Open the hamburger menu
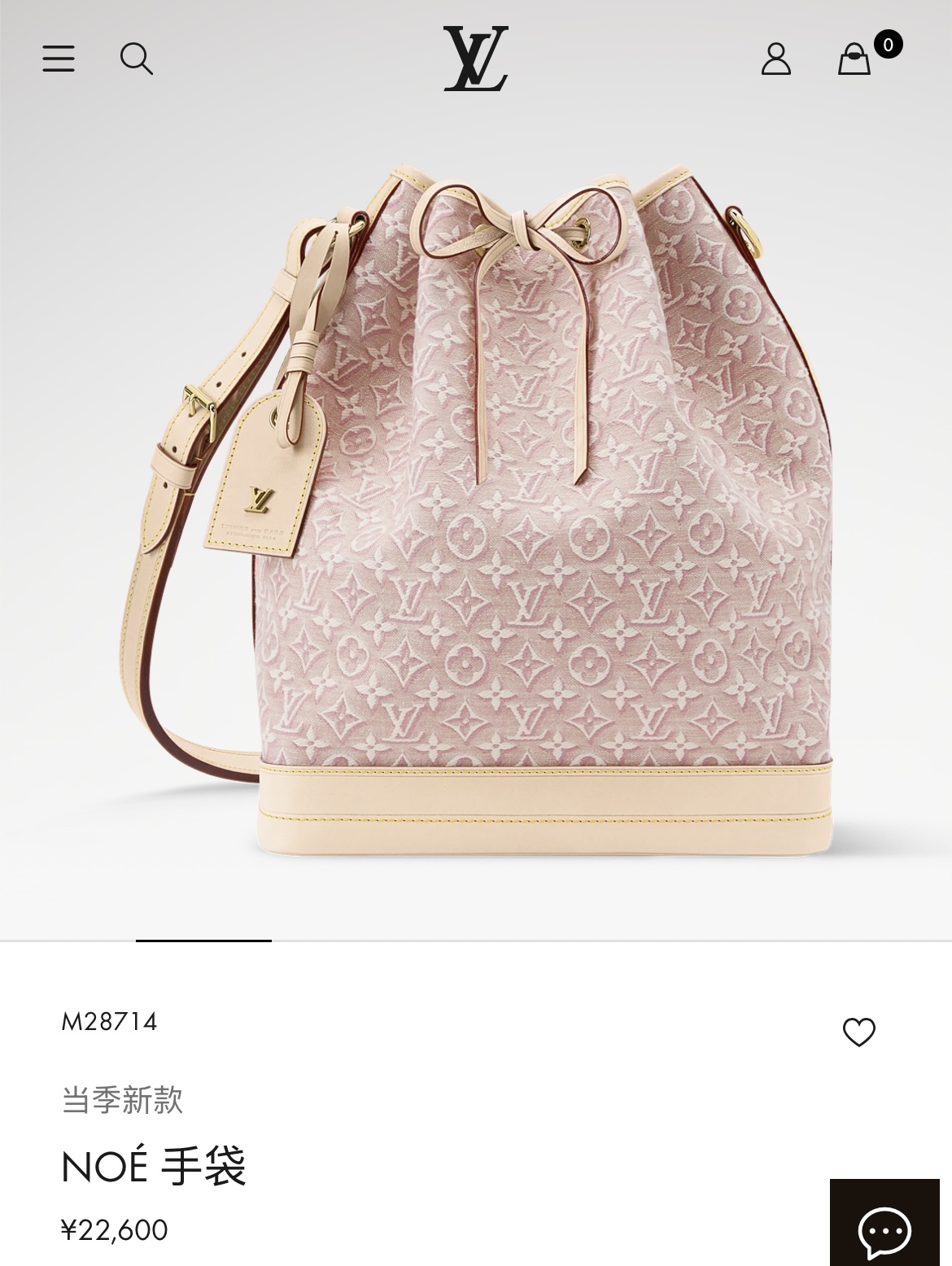Viewport: 952px width, 1266px height. (x=59, y=59)
